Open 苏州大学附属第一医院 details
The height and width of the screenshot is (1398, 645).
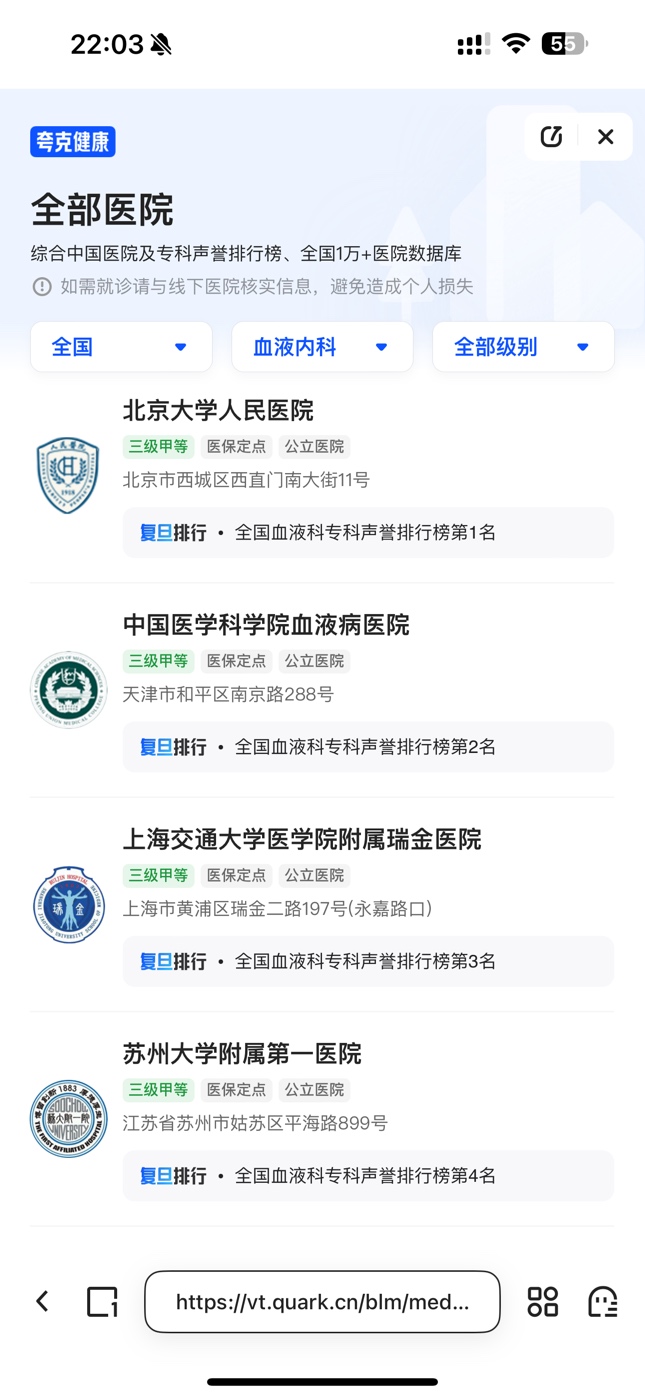coord(242,1053)
